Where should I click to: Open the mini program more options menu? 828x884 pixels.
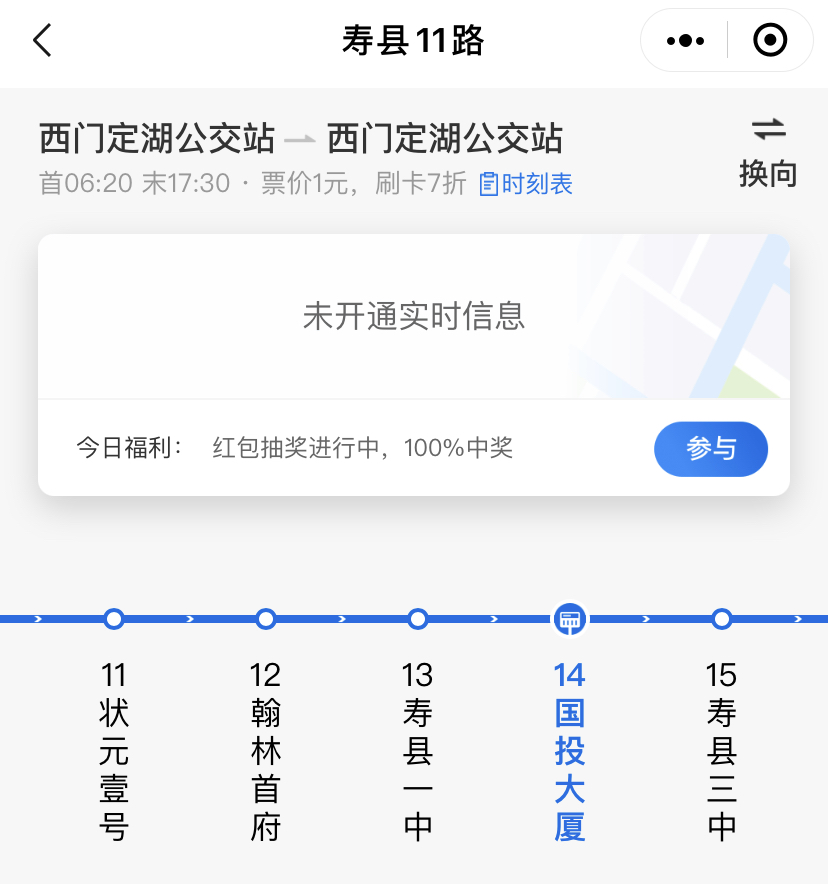[x=685, y=41]
